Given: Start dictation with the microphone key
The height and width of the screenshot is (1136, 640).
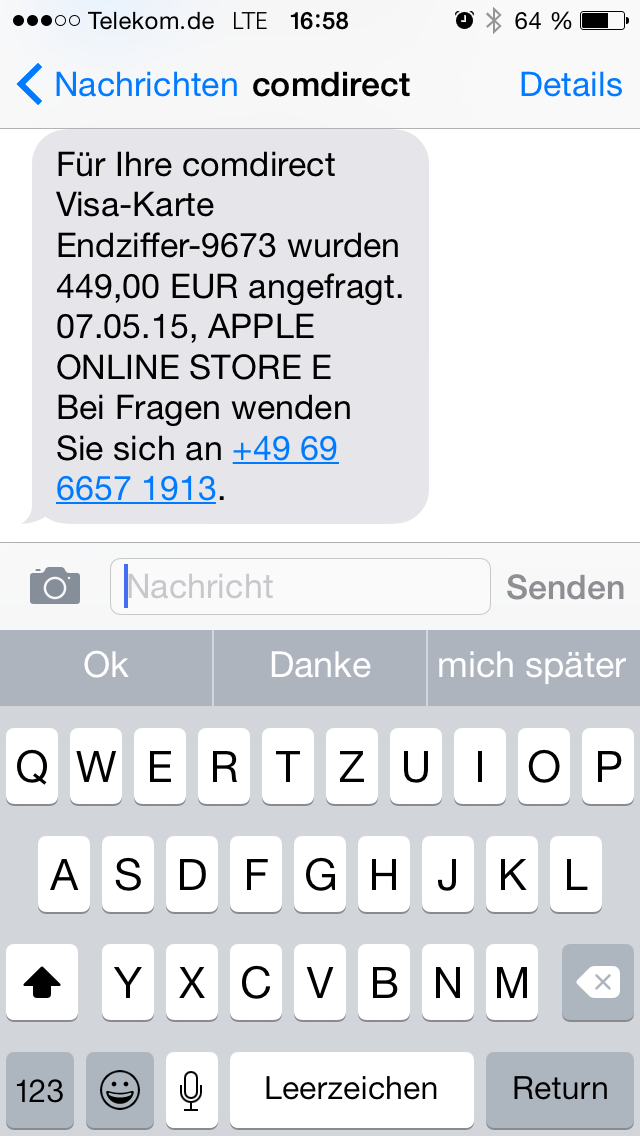Looking at the screenshot, I should (x=192, y=1089).
